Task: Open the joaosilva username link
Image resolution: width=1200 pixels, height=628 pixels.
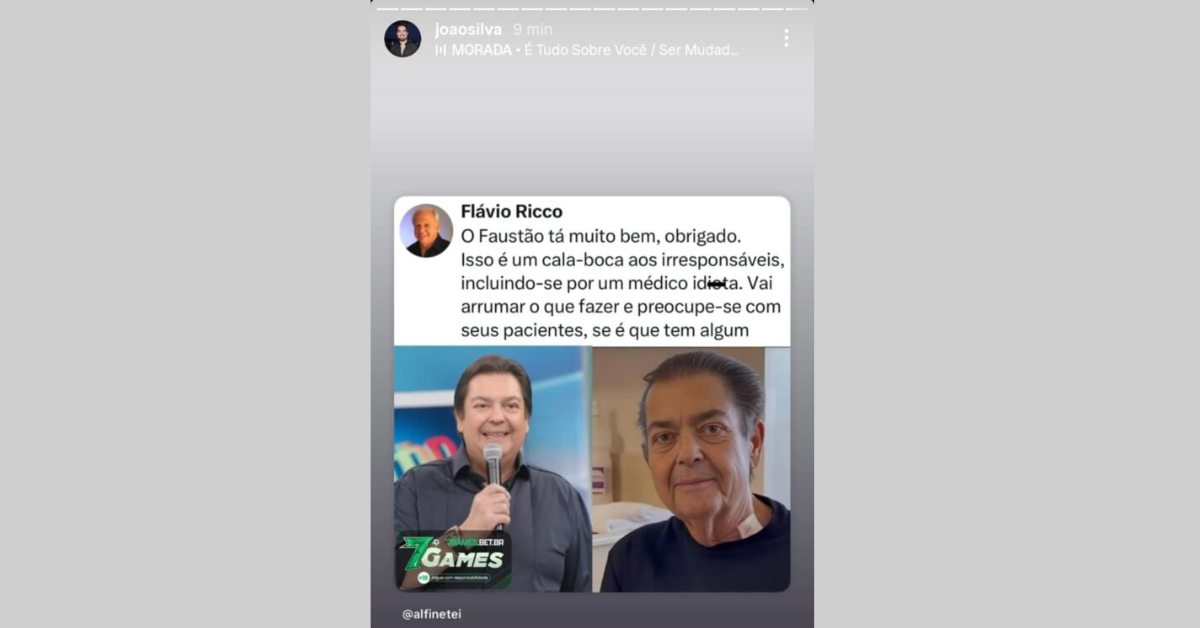Action: tap(468, 29)
